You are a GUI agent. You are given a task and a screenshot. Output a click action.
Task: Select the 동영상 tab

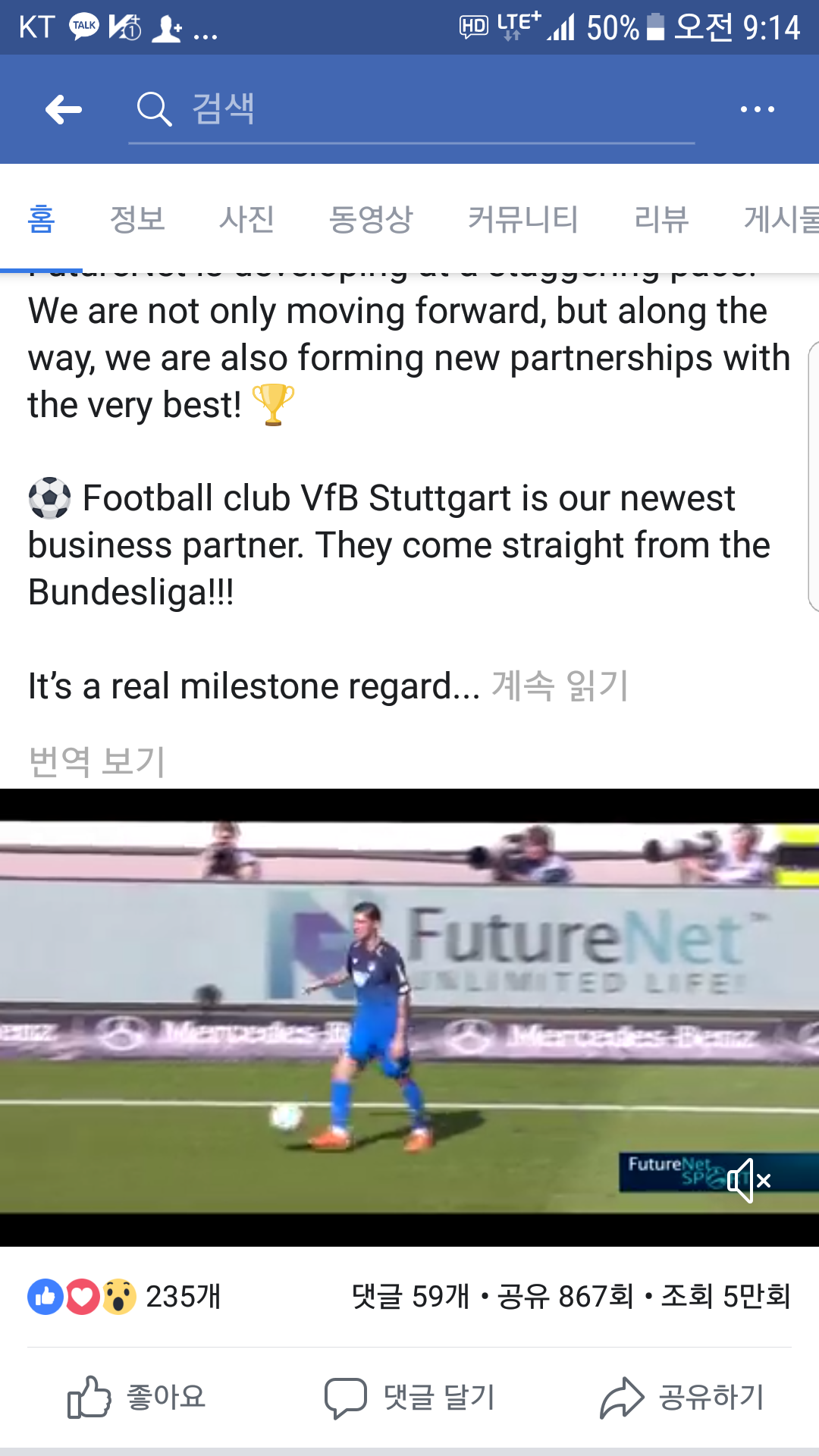[x=370, y=220]
